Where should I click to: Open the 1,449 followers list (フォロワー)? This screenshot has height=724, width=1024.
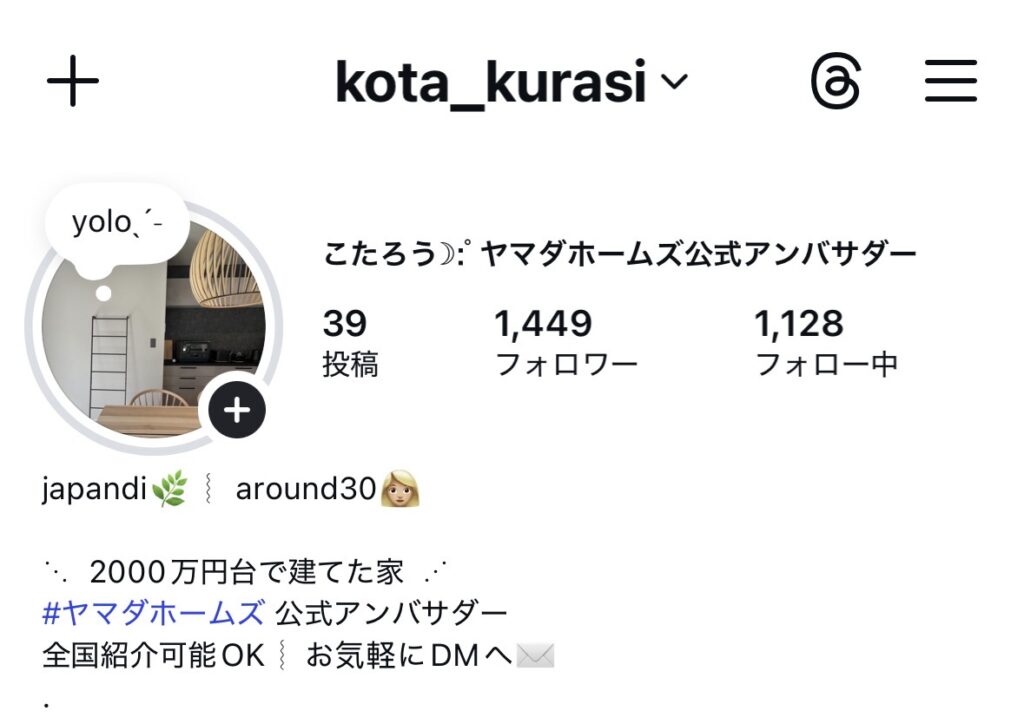(x=566, y=343)
